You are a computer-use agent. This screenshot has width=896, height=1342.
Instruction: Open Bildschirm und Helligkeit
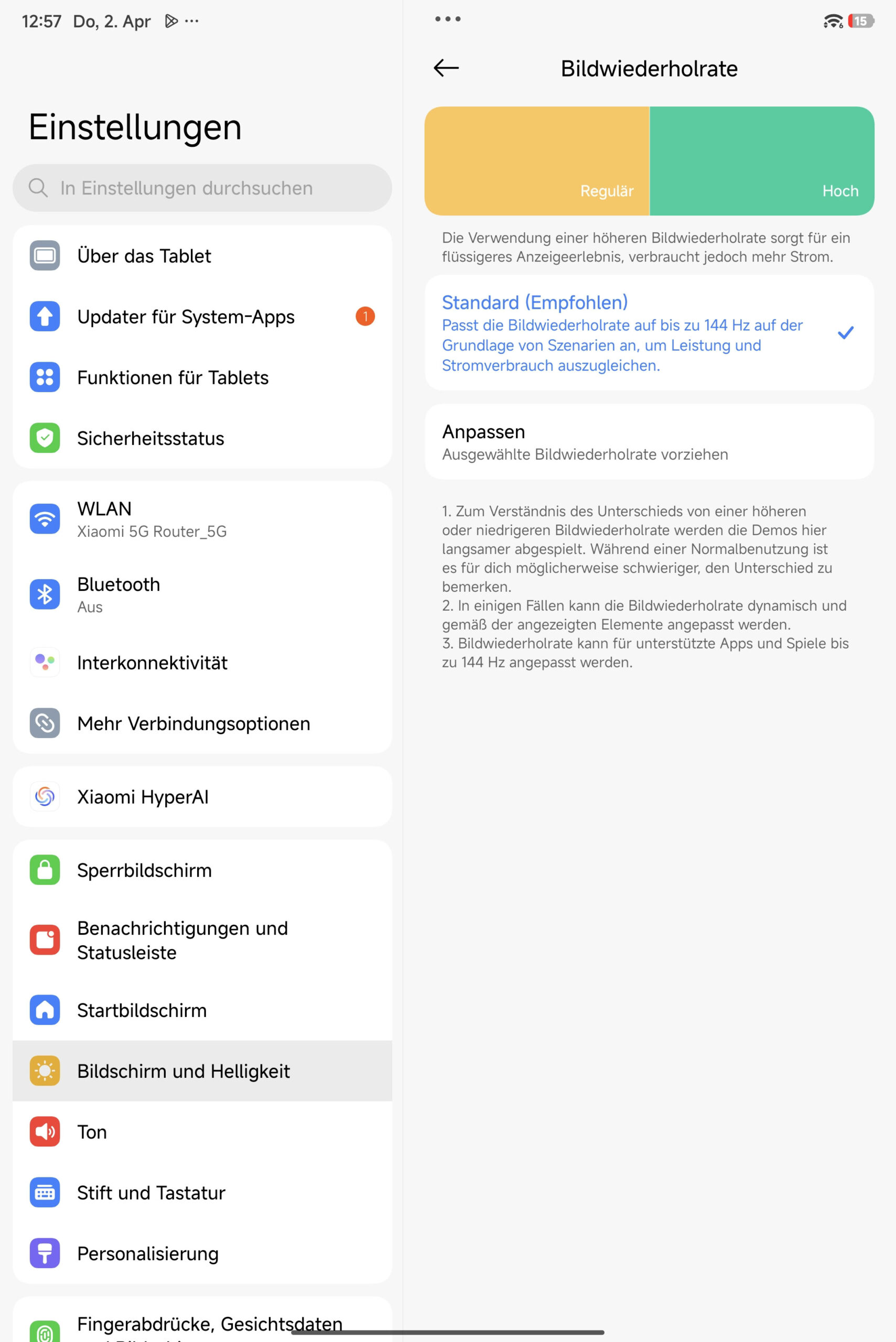pyautogui.click(x=202, y=1071)
